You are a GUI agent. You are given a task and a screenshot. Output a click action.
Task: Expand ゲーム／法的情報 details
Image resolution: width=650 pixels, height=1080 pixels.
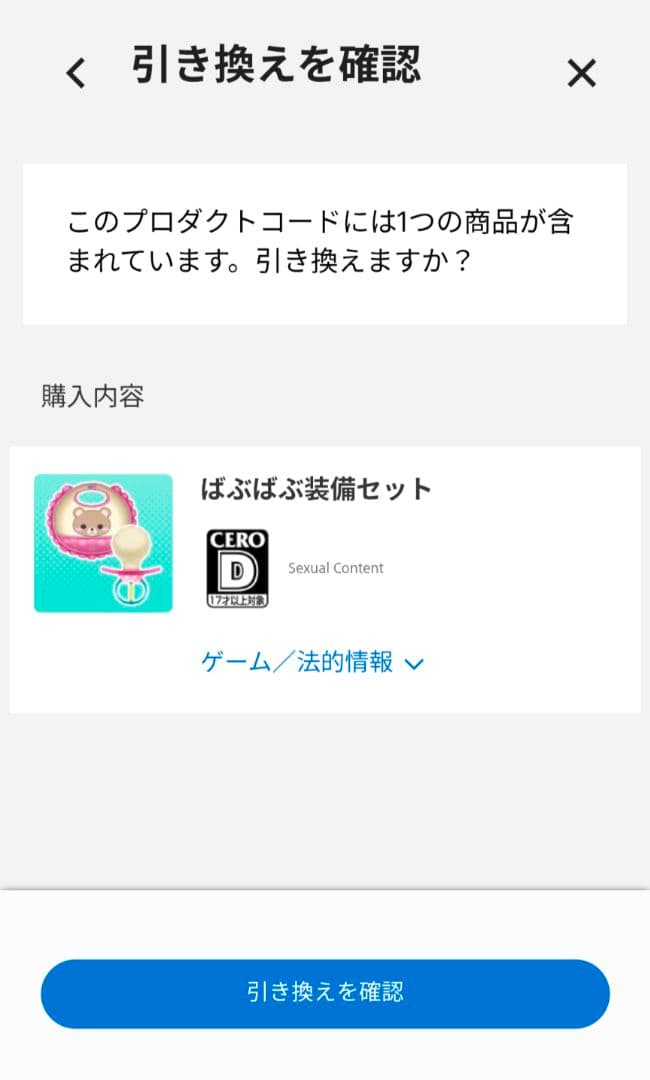point(313,662)
